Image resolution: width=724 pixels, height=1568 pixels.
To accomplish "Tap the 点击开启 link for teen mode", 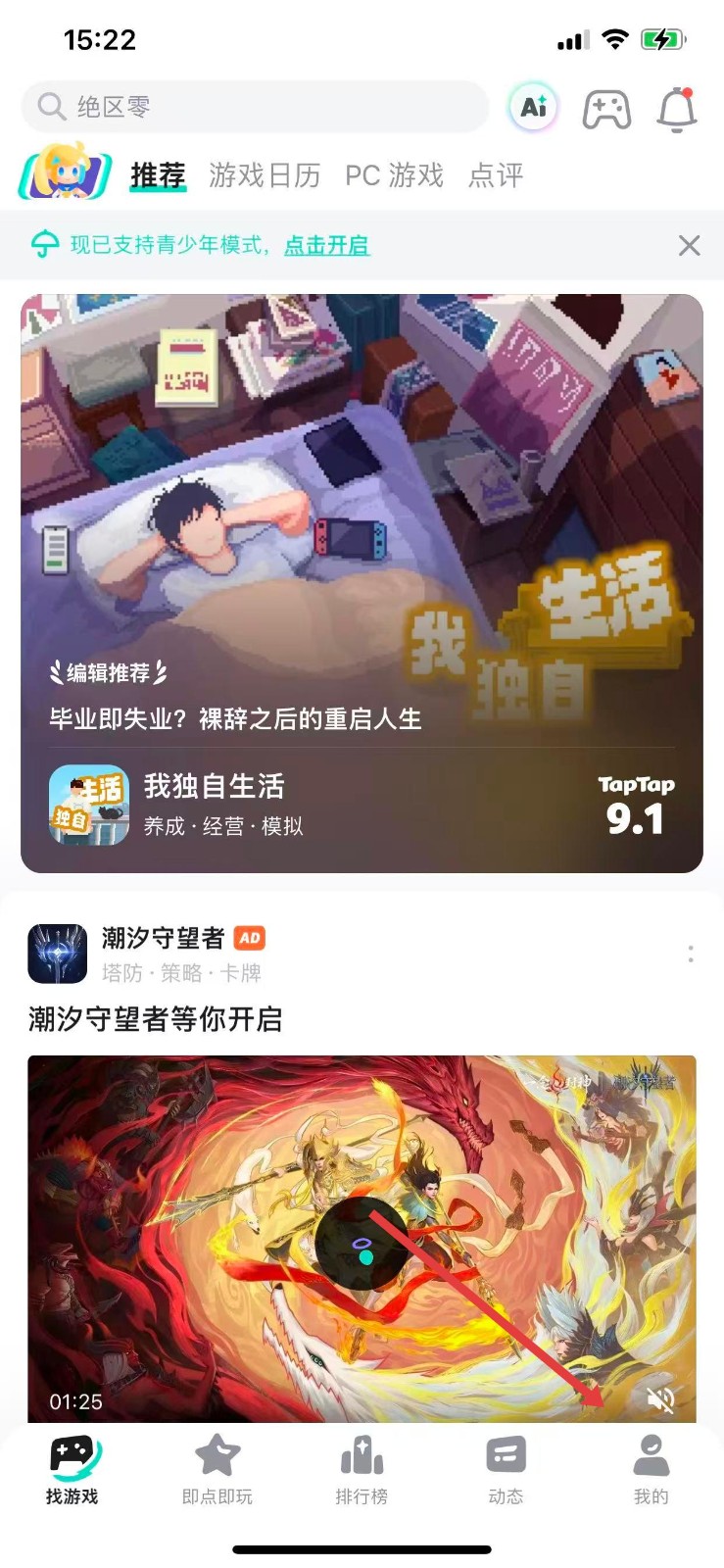I will tap(326, 245).
